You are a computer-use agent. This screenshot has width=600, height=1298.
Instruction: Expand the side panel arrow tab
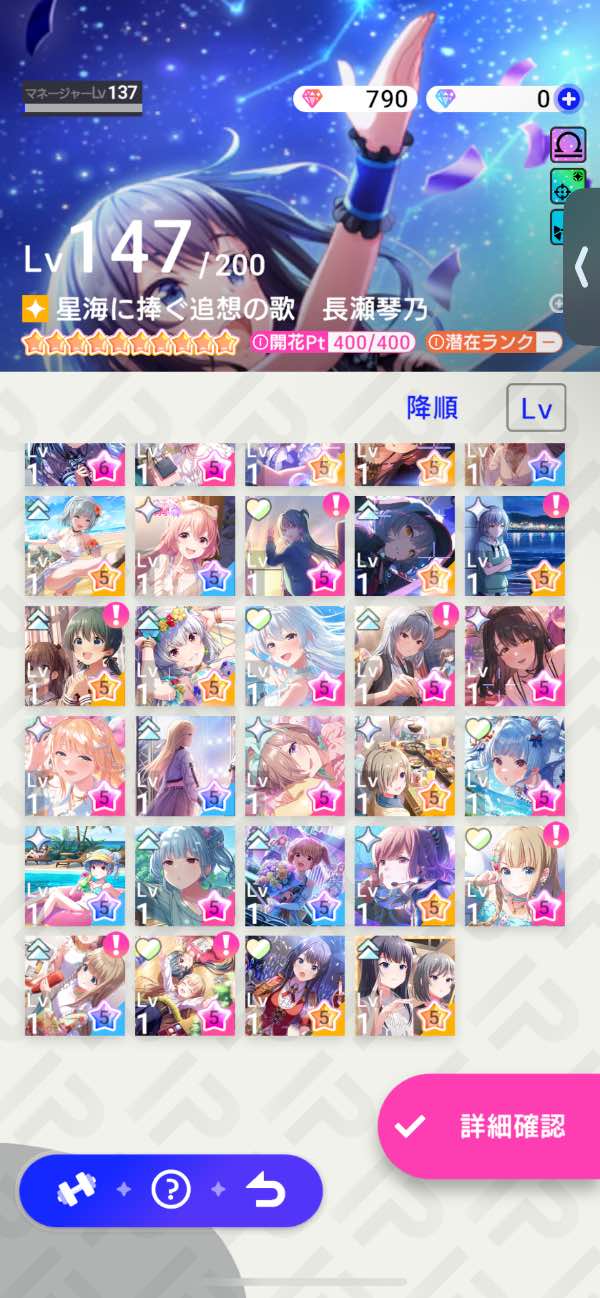pos(582,267)
